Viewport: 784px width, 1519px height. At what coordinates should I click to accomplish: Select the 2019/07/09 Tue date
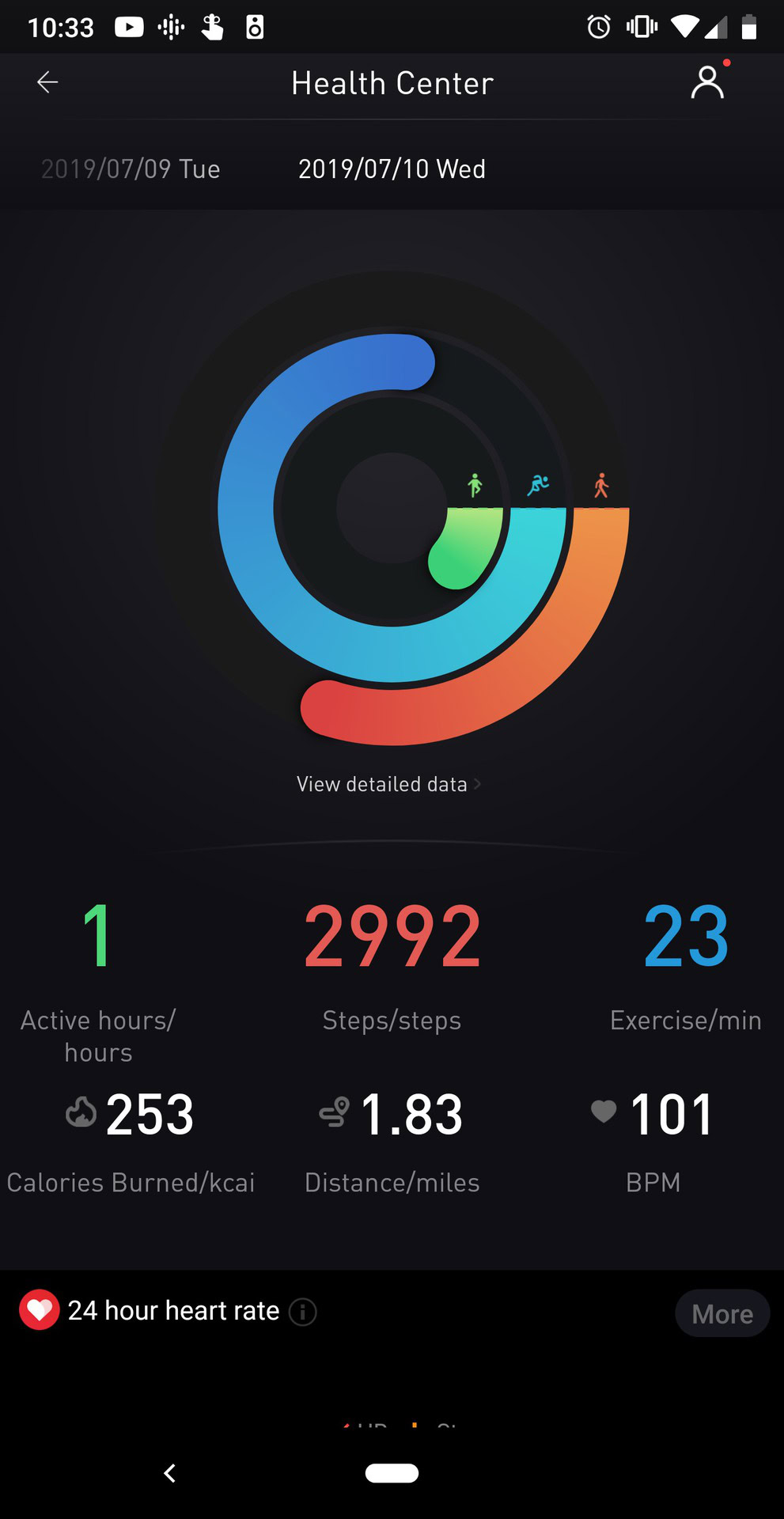point(131,169)
